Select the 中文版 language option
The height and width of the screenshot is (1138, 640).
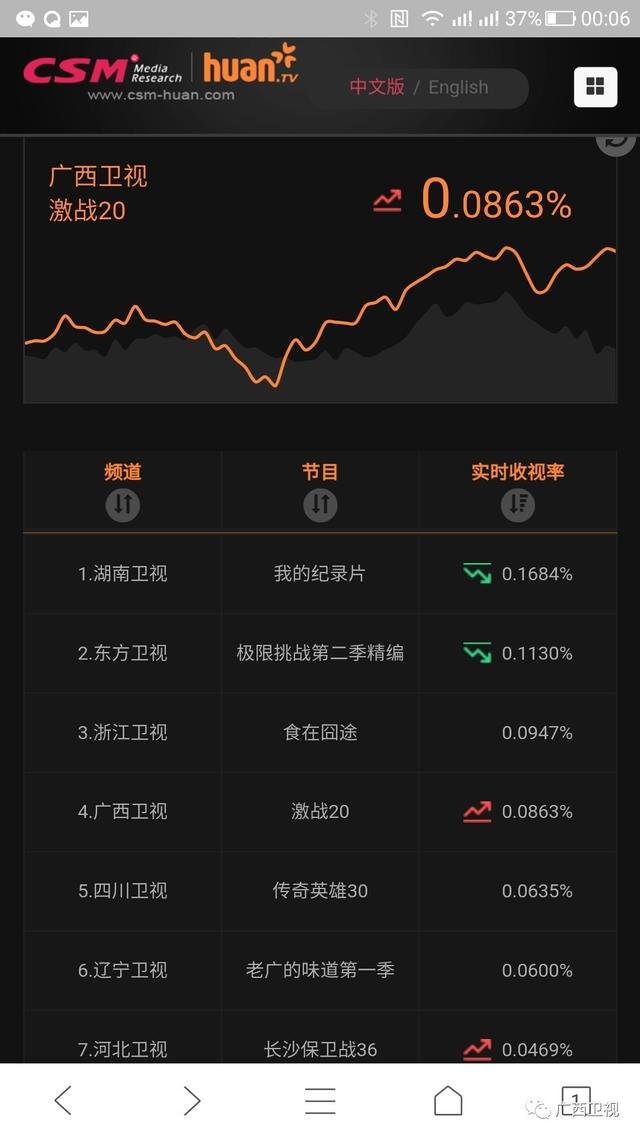click(x=377, y=87)
